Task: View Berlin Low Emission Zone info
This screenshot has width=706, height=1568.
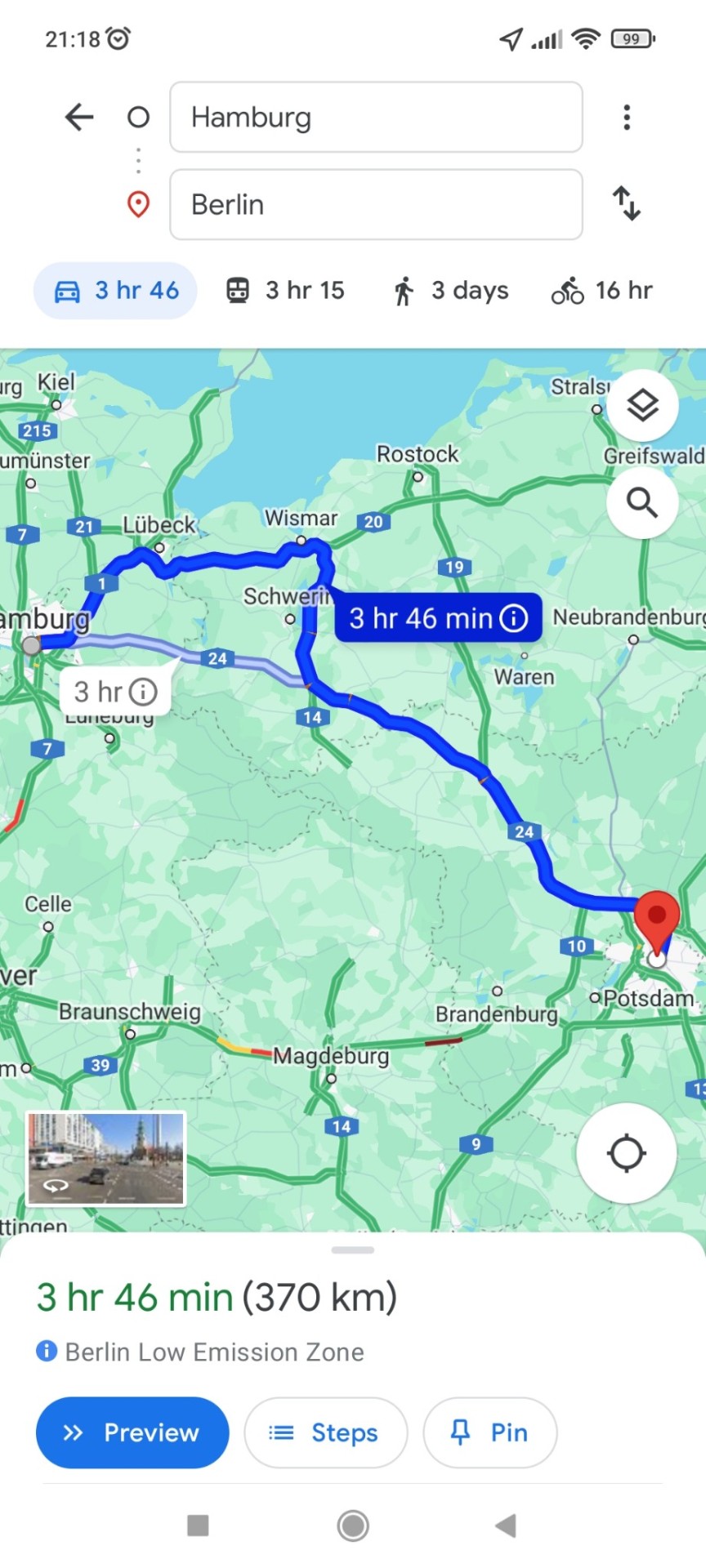Action: click(x=201, y=1352)
